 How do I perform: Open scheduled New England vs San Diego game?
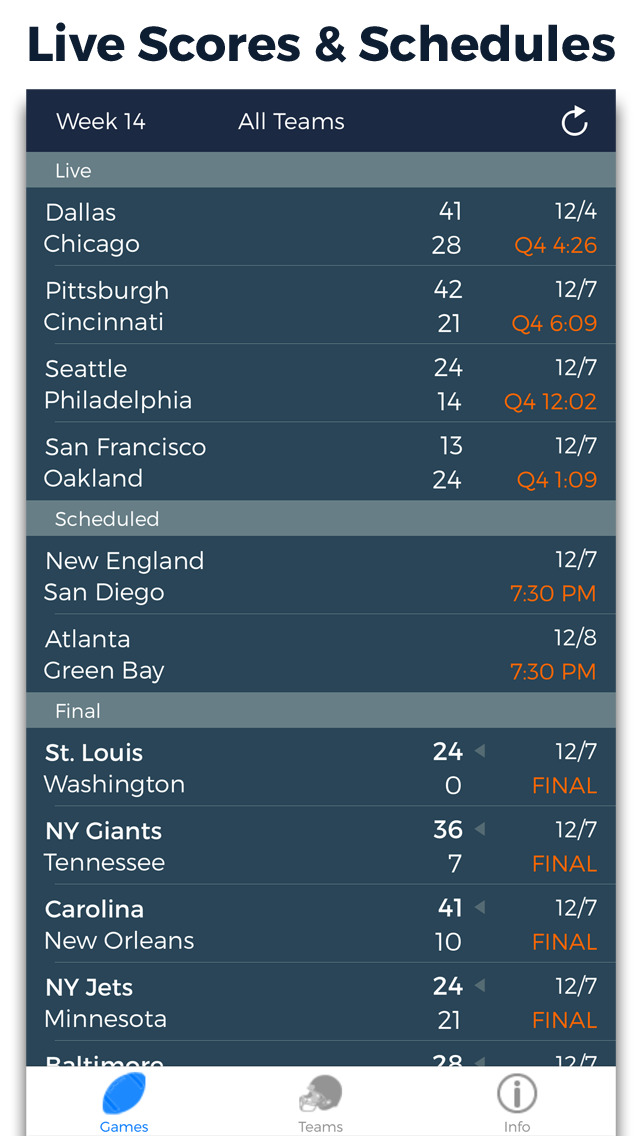320,576
